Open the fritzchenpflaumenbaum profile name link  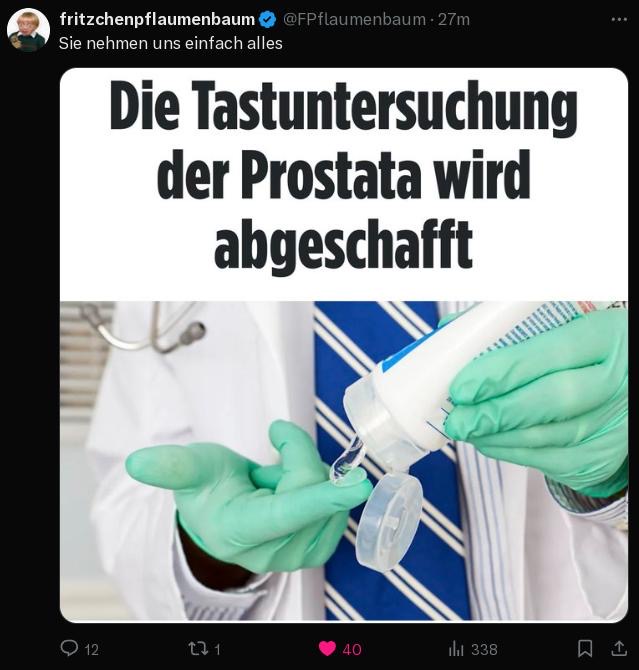coord(157,19)
